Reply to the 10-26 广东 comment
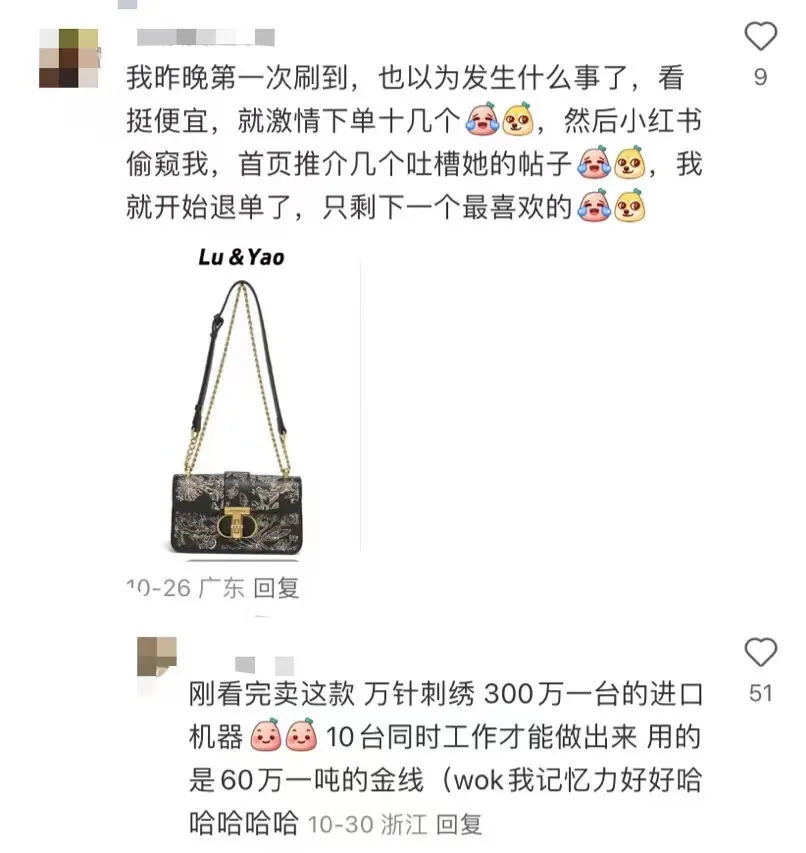The image size is (806, 853). coord(276,588)
